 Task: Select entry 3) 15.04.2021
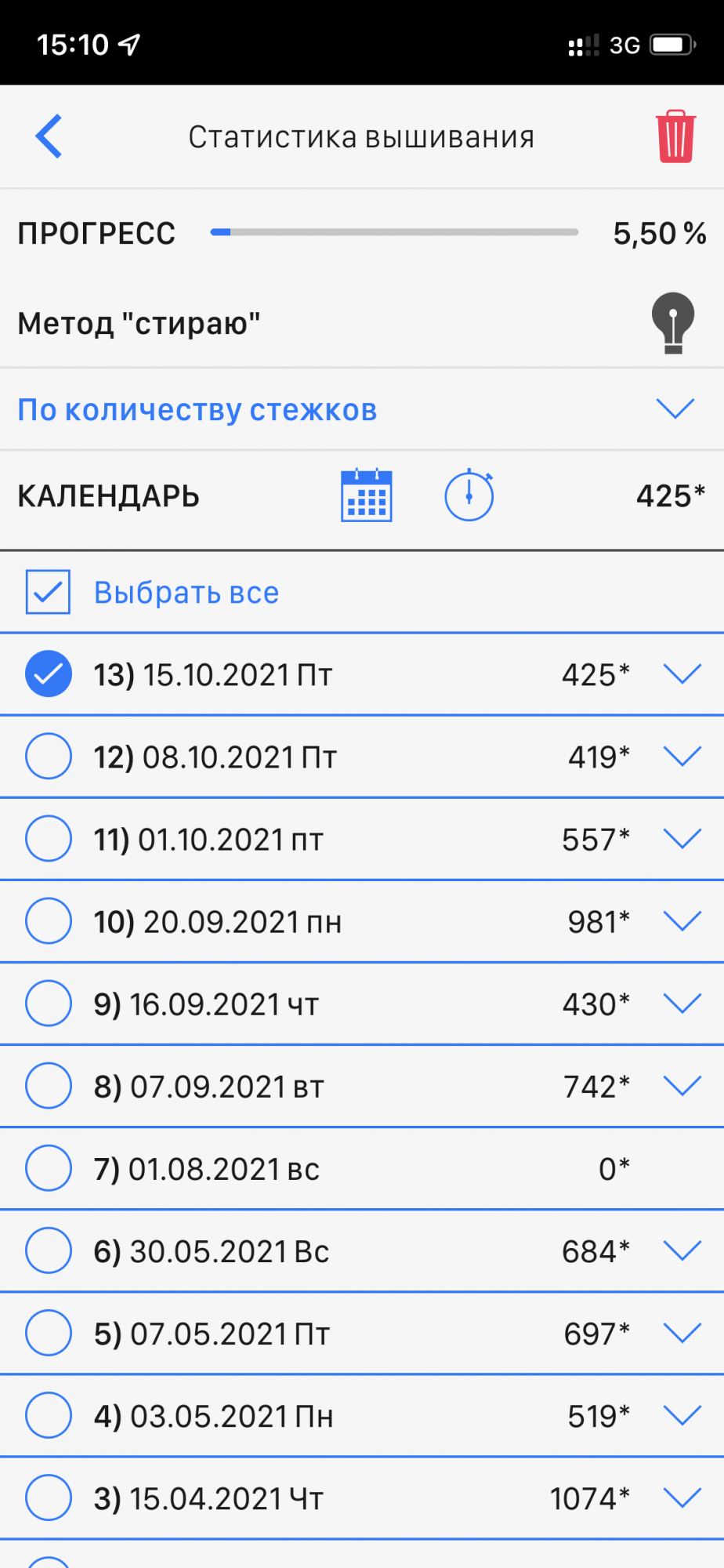pos(49,1497)
